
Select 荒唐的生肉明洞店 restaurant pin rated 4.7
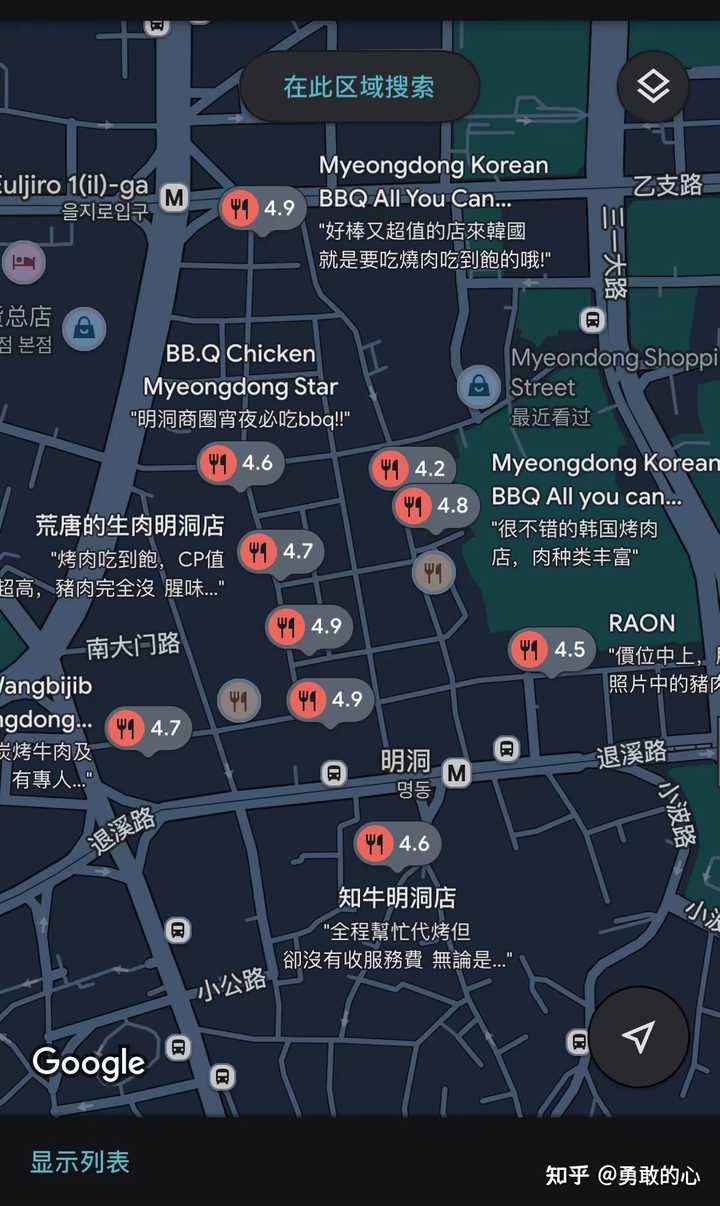[280, 552]
